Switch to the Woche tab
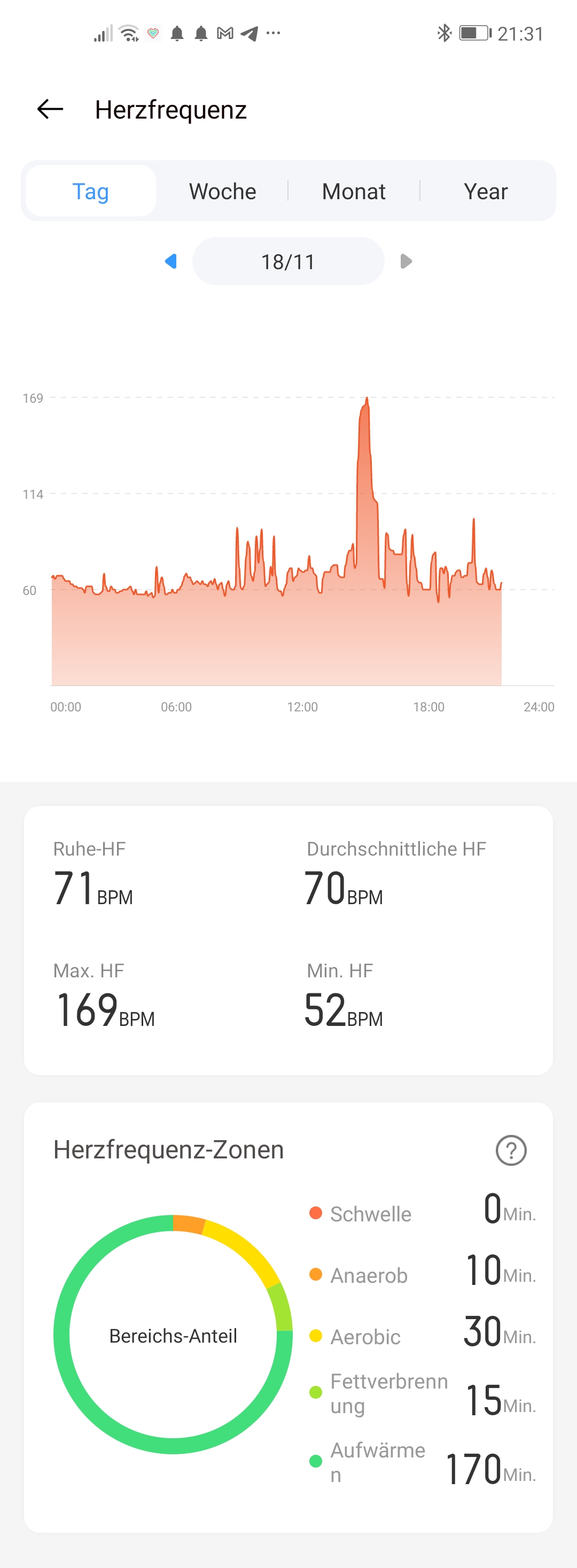 (222, 191)
